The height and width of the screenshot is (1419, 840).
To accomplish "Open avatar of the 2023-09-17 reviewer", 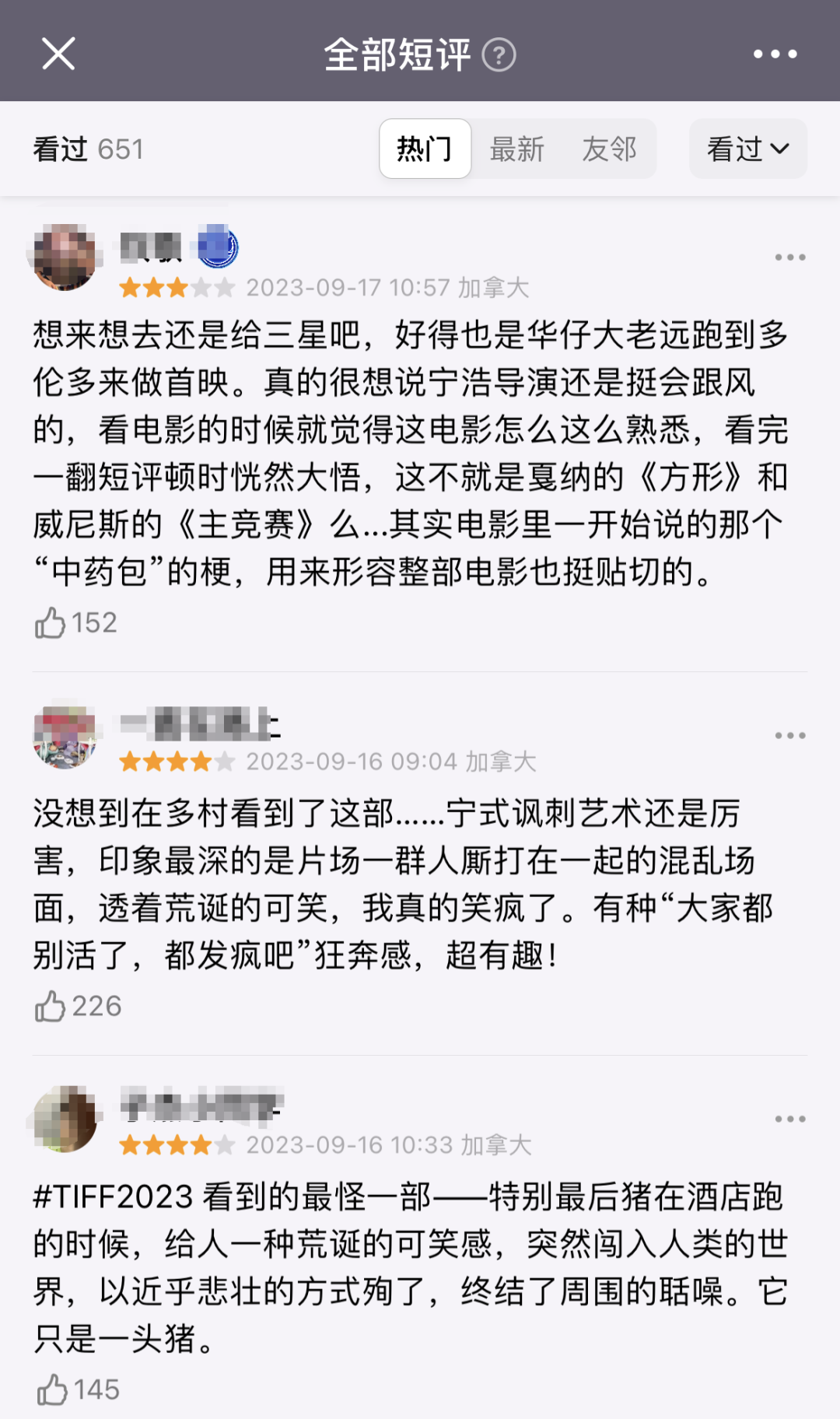I will [x=65, y=257].
